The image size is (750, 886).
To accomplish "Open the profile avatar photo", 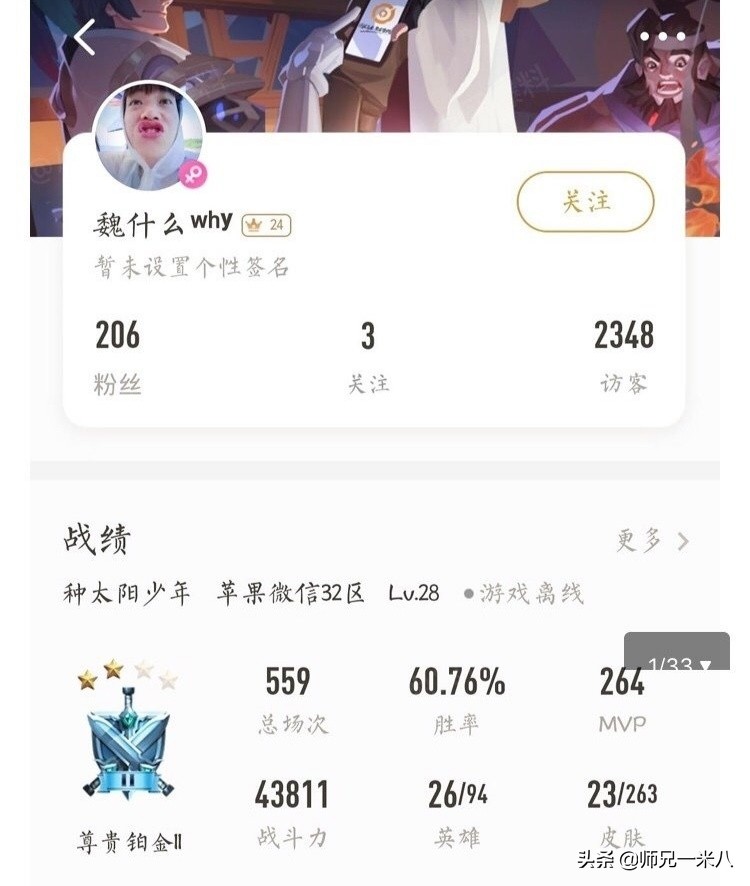I will point(148,137).
